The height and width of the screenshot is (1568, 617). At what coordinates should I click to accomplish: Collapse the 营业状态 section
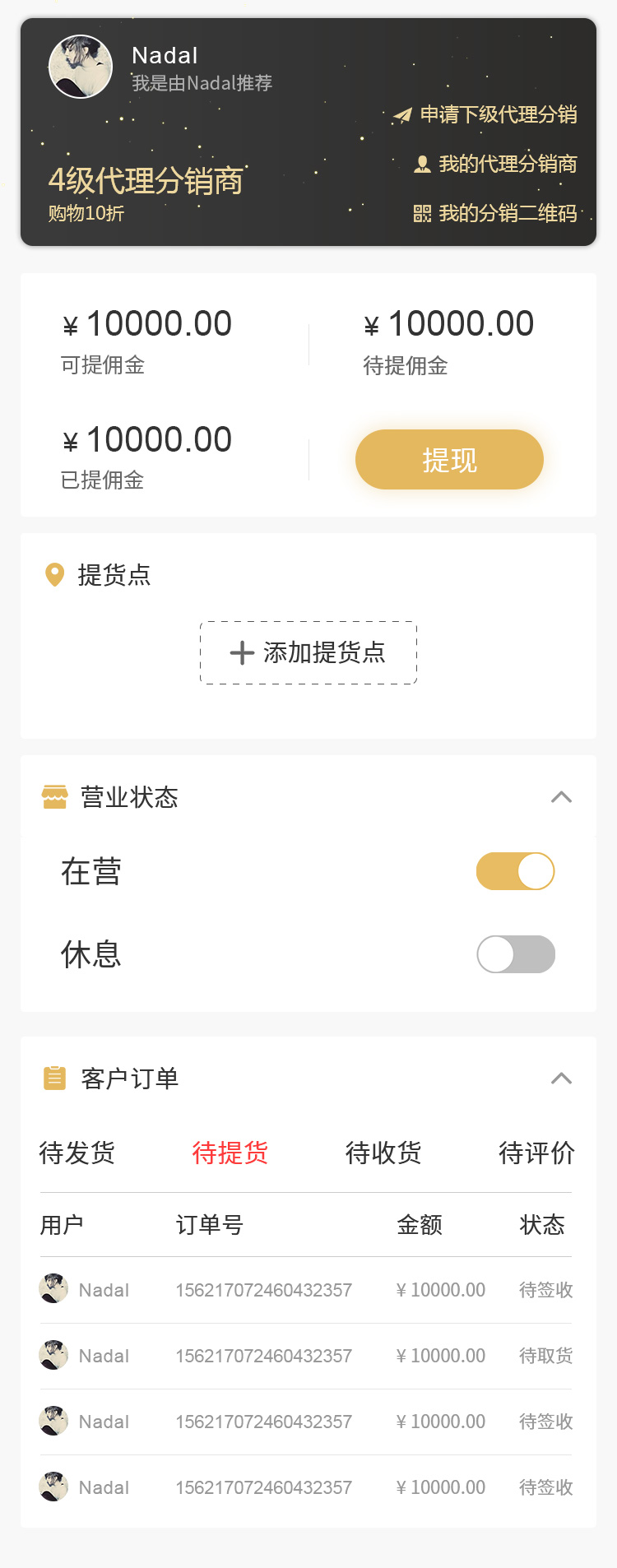pos(561,797)
